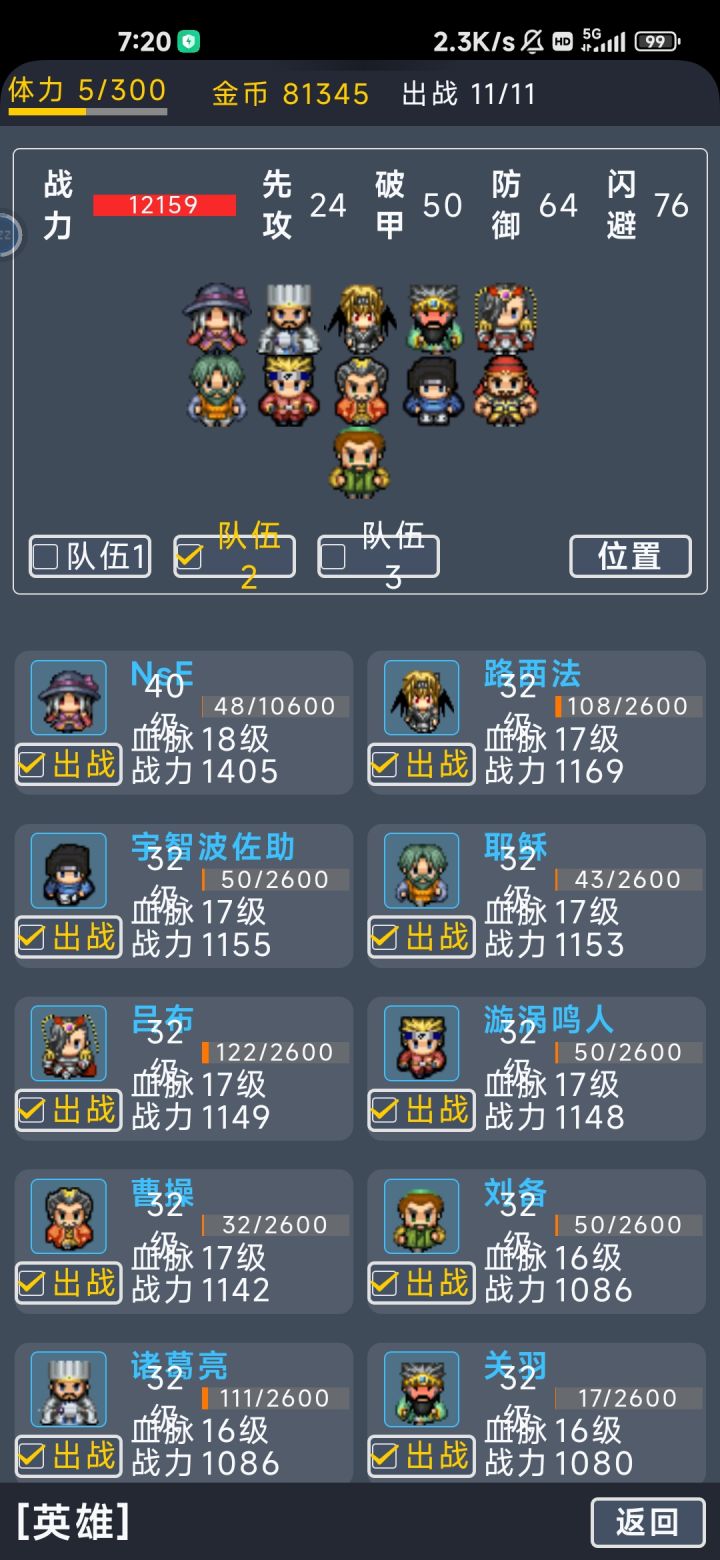Select the 关羽 hero portrait
This screenshot has height=1560, width=720.
421,1388
